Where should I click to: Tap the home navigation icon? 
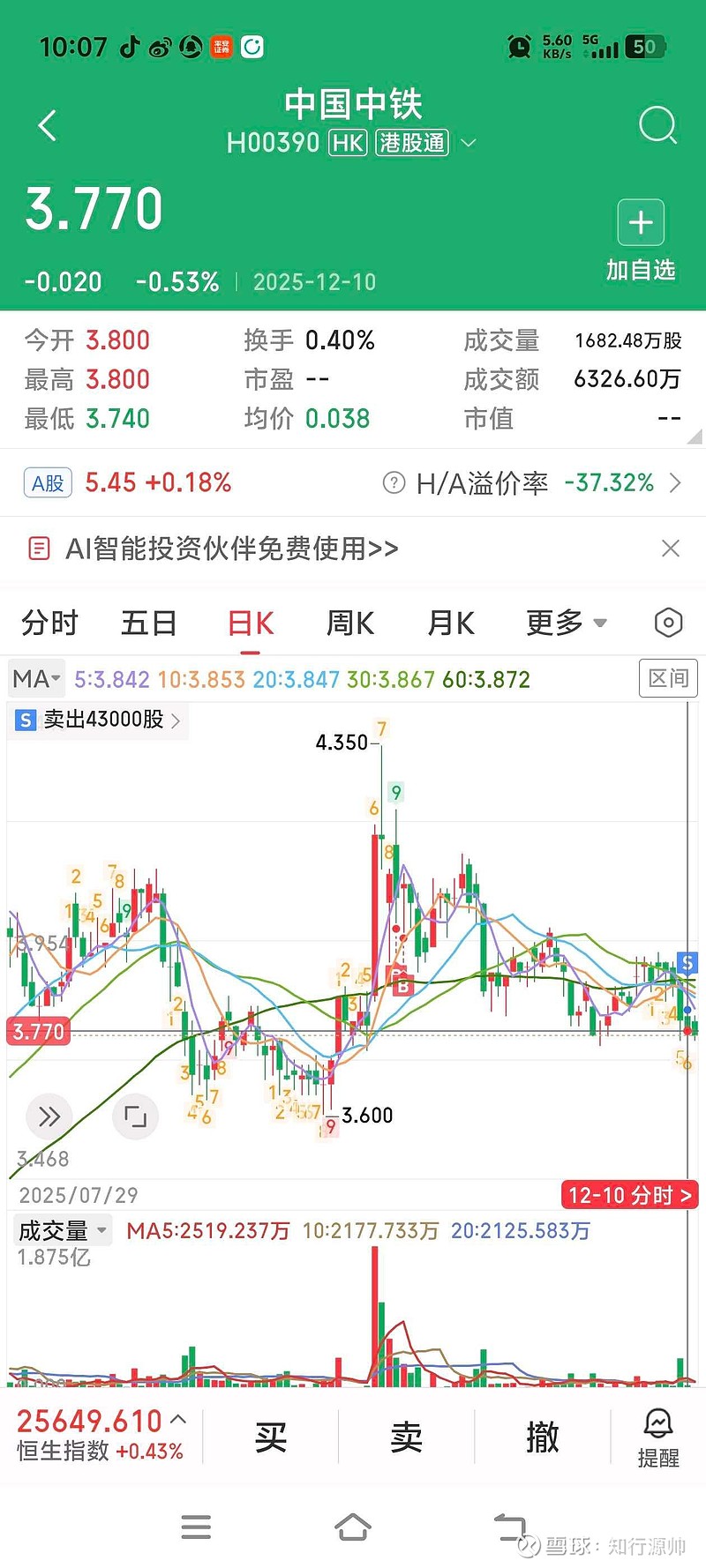353,1527
